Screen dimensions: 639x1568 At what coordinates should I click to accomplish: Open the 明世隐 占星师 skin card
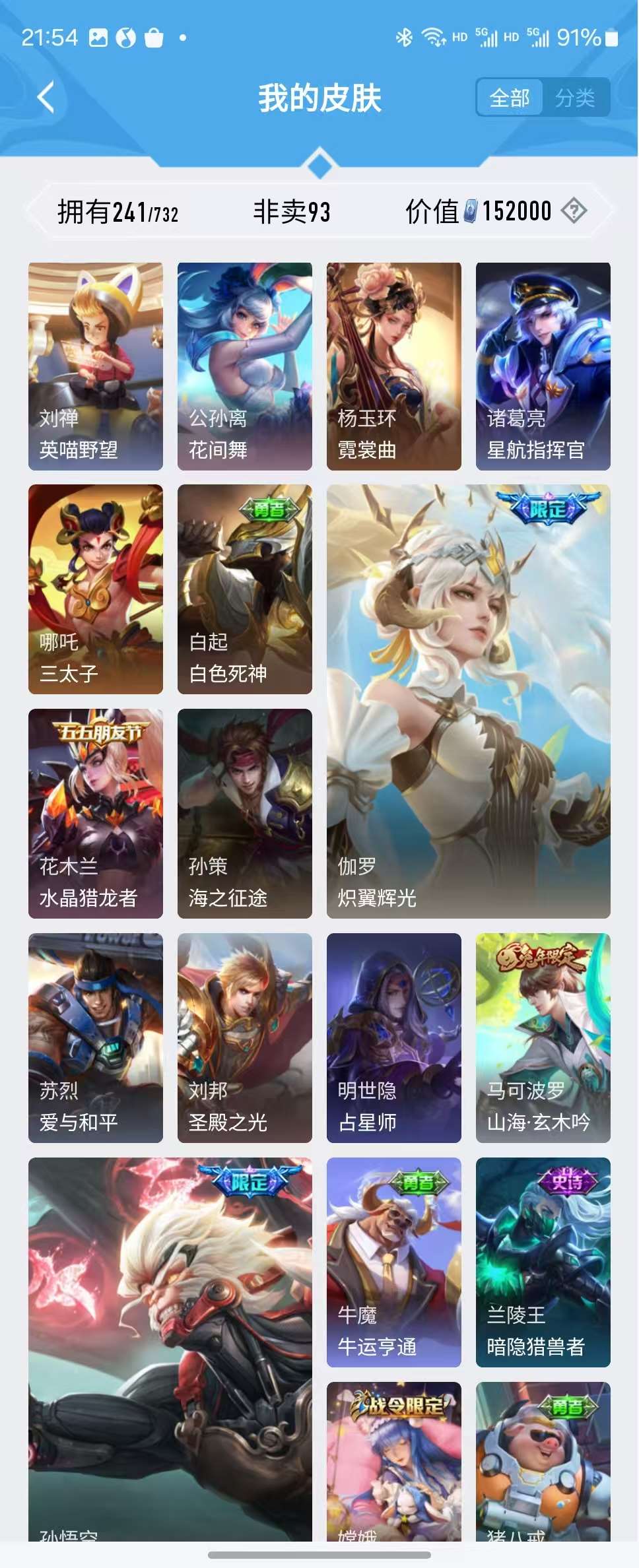pyautogui.click(x=394, y=1037)
